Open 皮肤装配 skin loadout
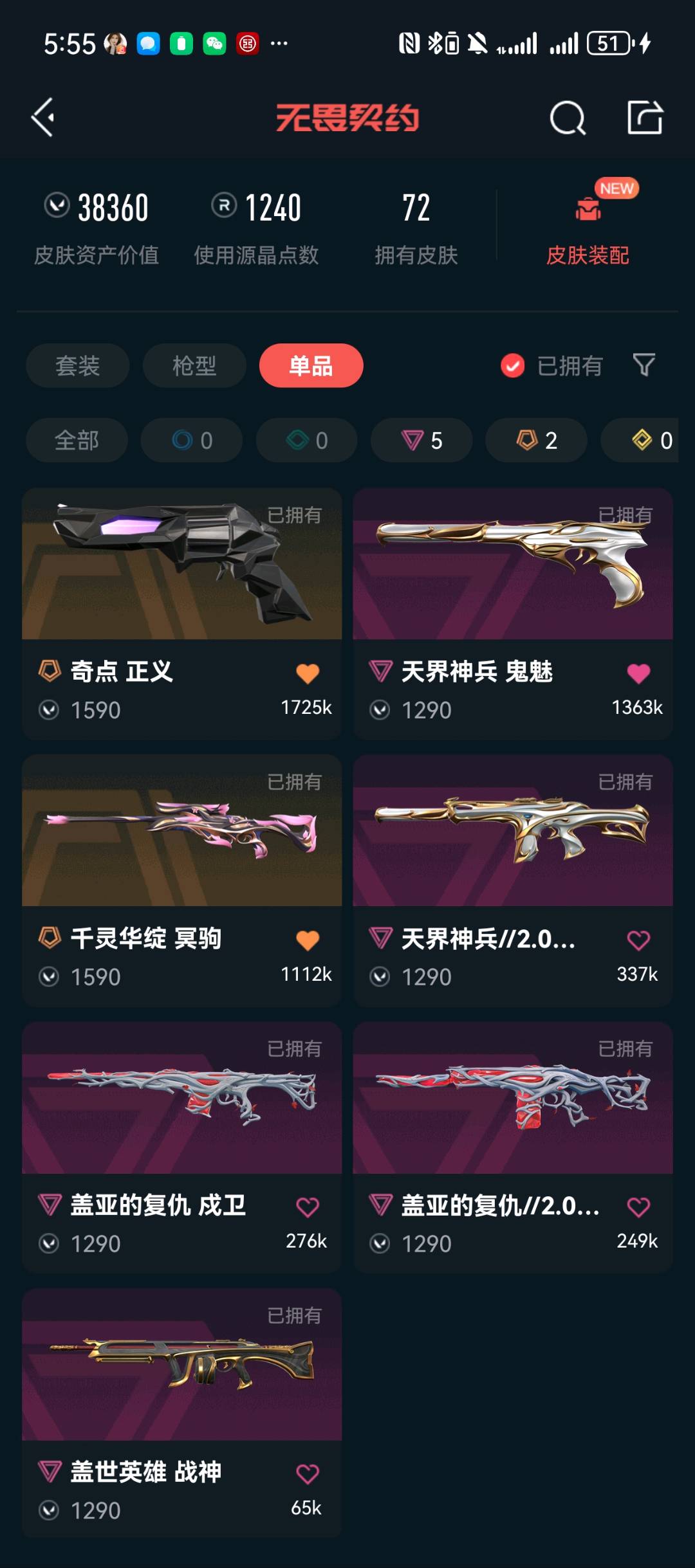The image size is (695, 1568). point(588,224)
